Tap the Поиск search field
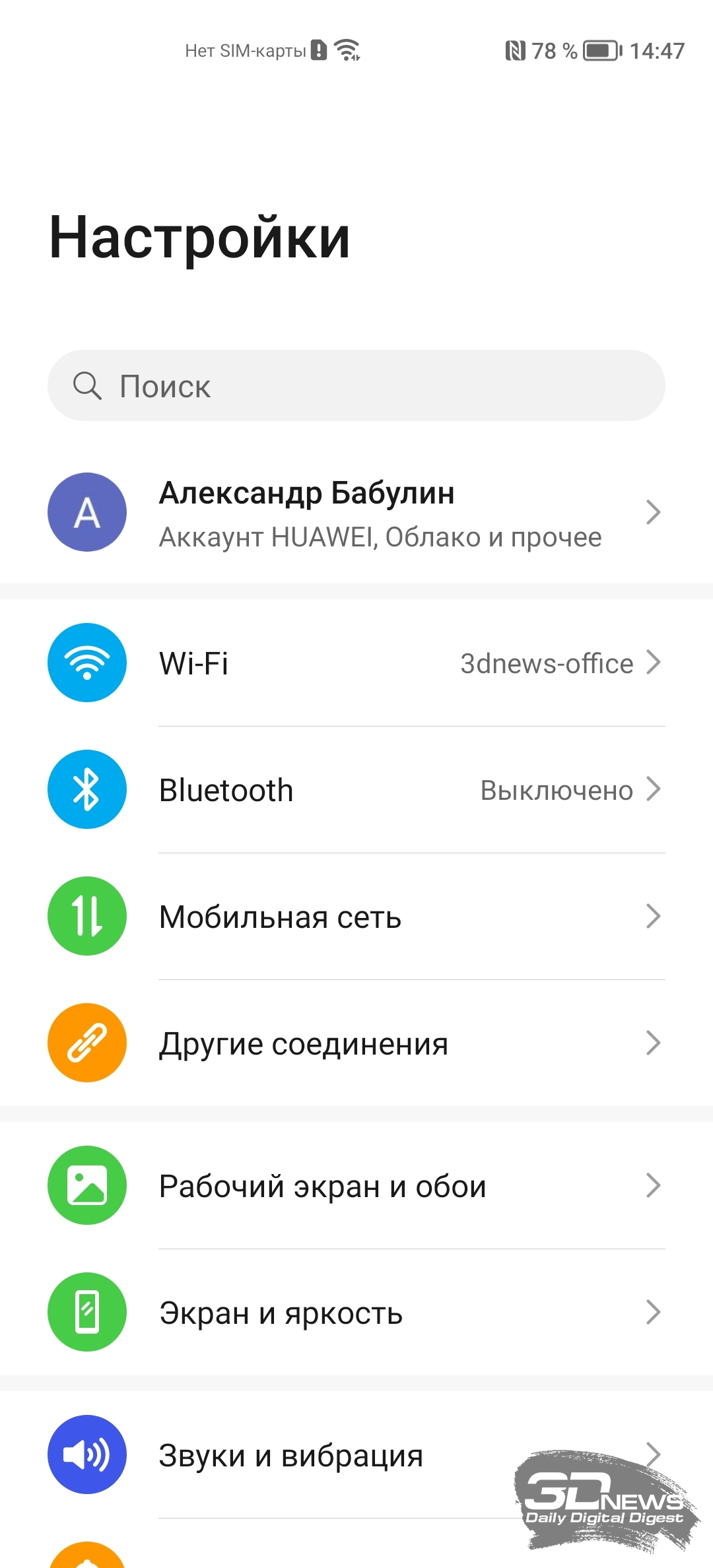This screenshot has width=713, height=1568. (356, 385)
